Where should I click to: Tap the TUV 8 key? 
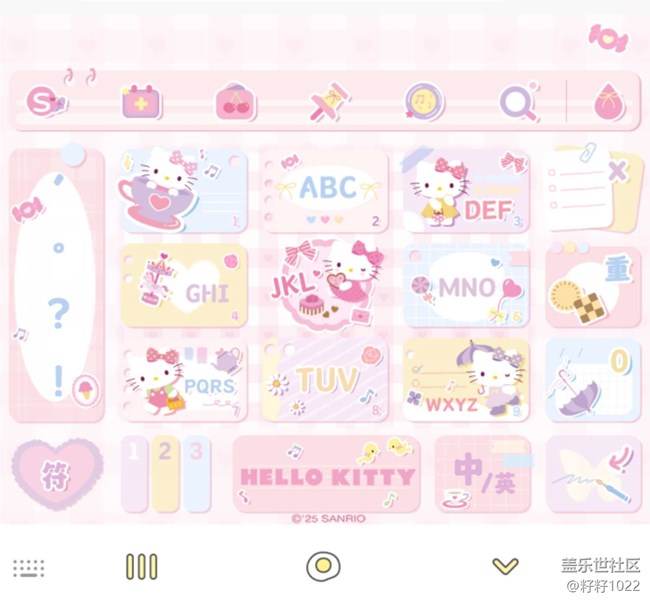click(325, 379)
